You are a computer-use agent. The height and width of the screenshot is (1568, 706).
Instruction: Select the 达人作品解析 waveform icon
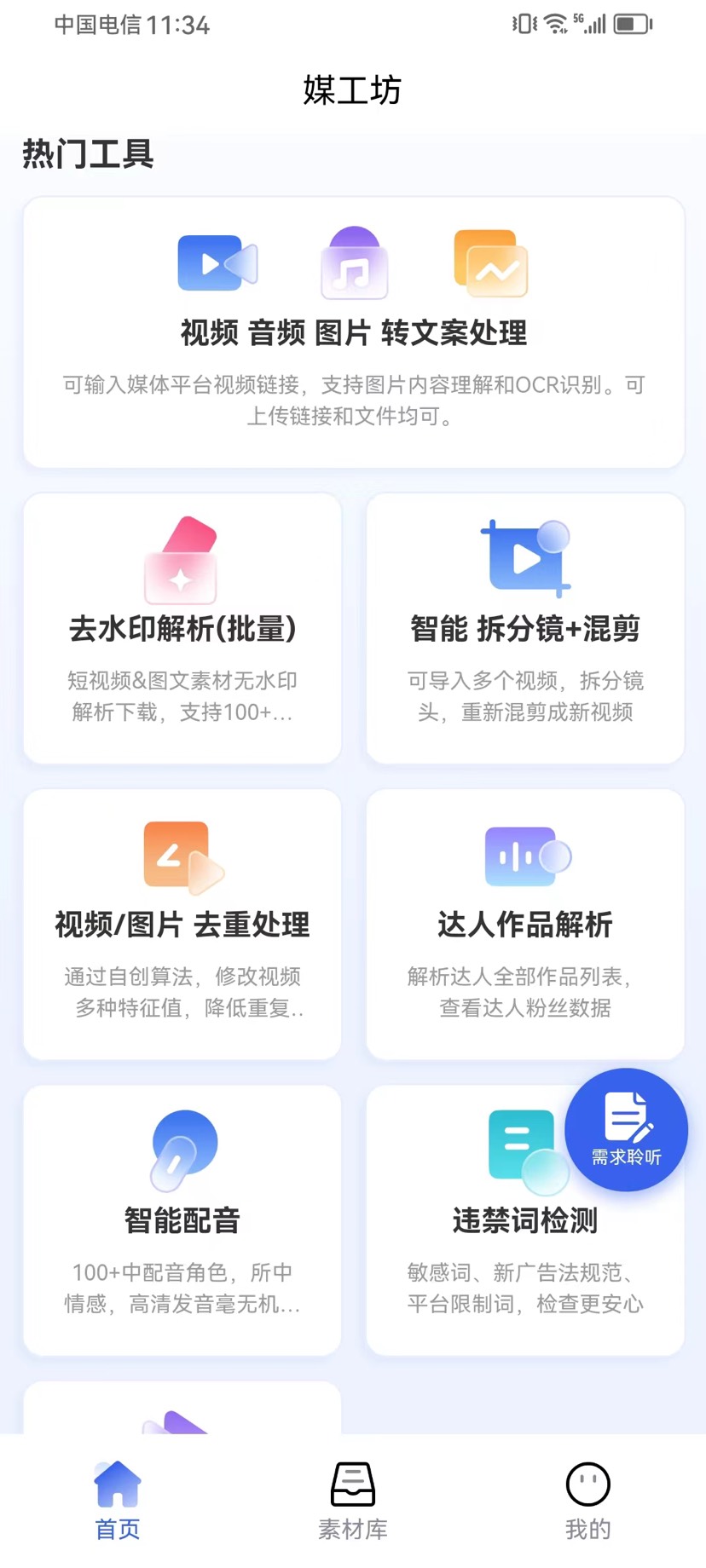tap(523, 856)
